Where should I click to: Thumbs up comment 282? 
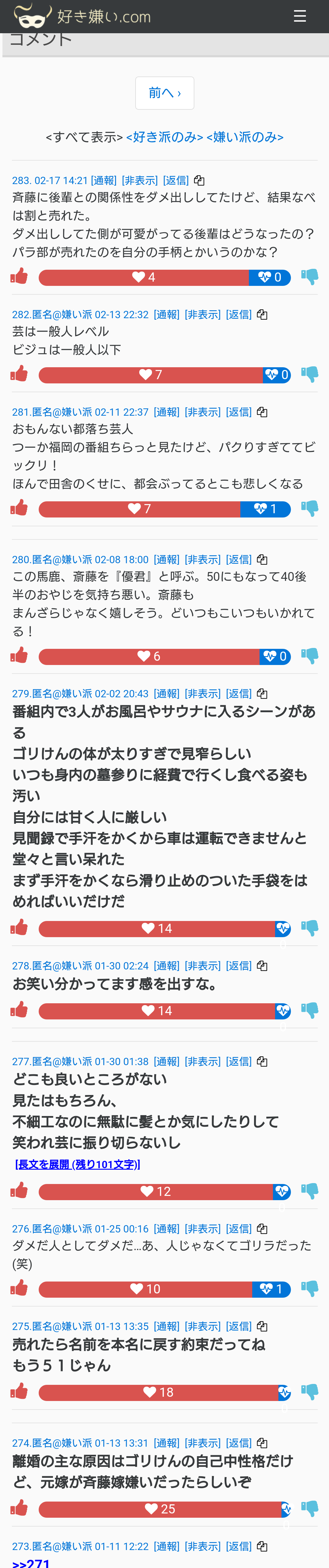point(19,373)
